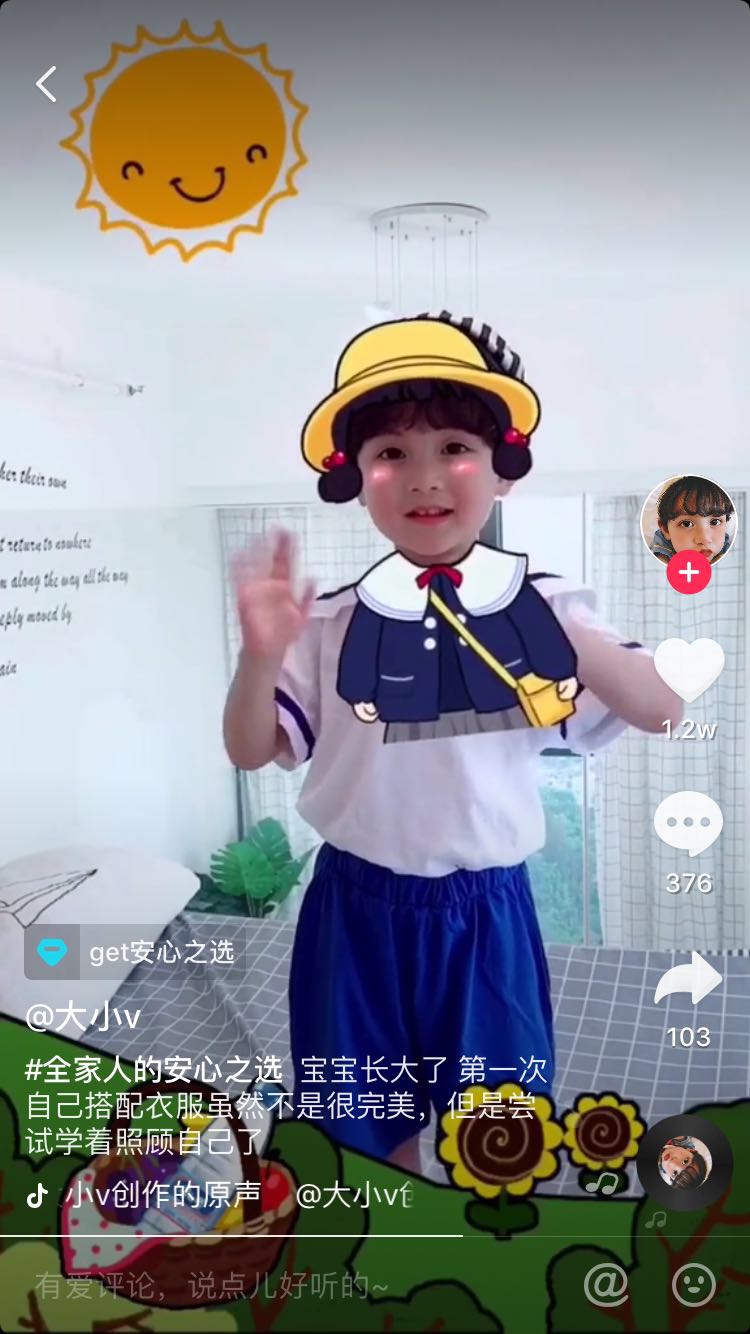Like this video with the heart

pyautogui.click(x=689, y=670)
